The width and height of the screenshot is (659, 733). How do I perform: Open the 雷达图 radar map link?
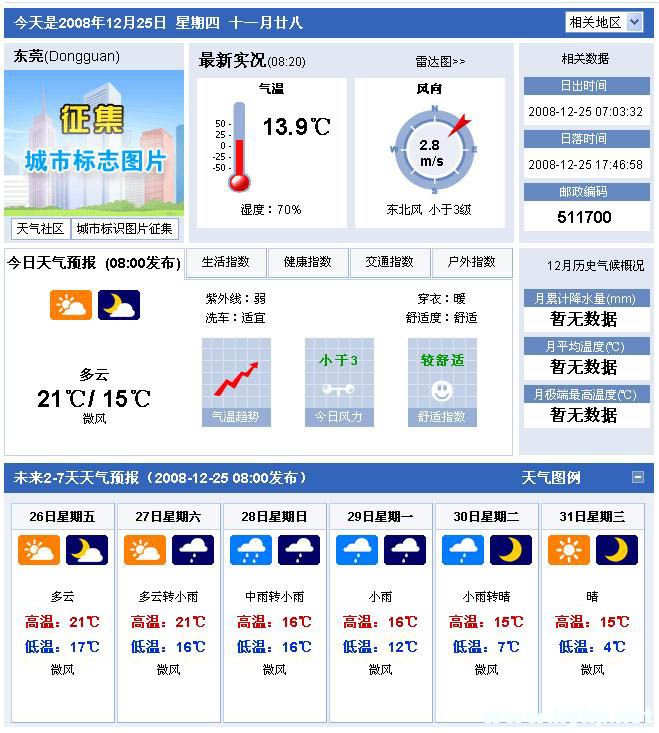(x=440, y=61)
